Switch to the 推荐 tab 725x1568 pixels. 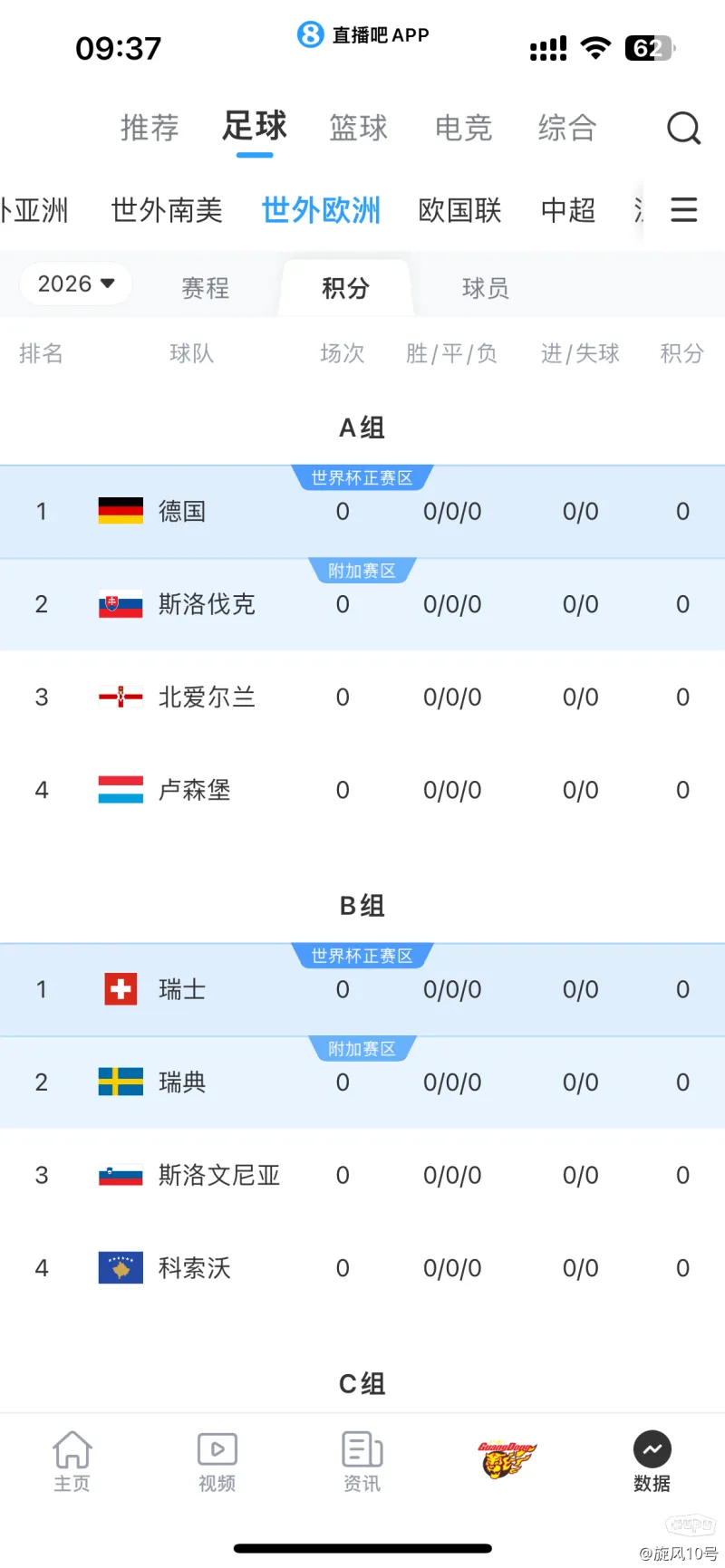(x=150, y=128)
